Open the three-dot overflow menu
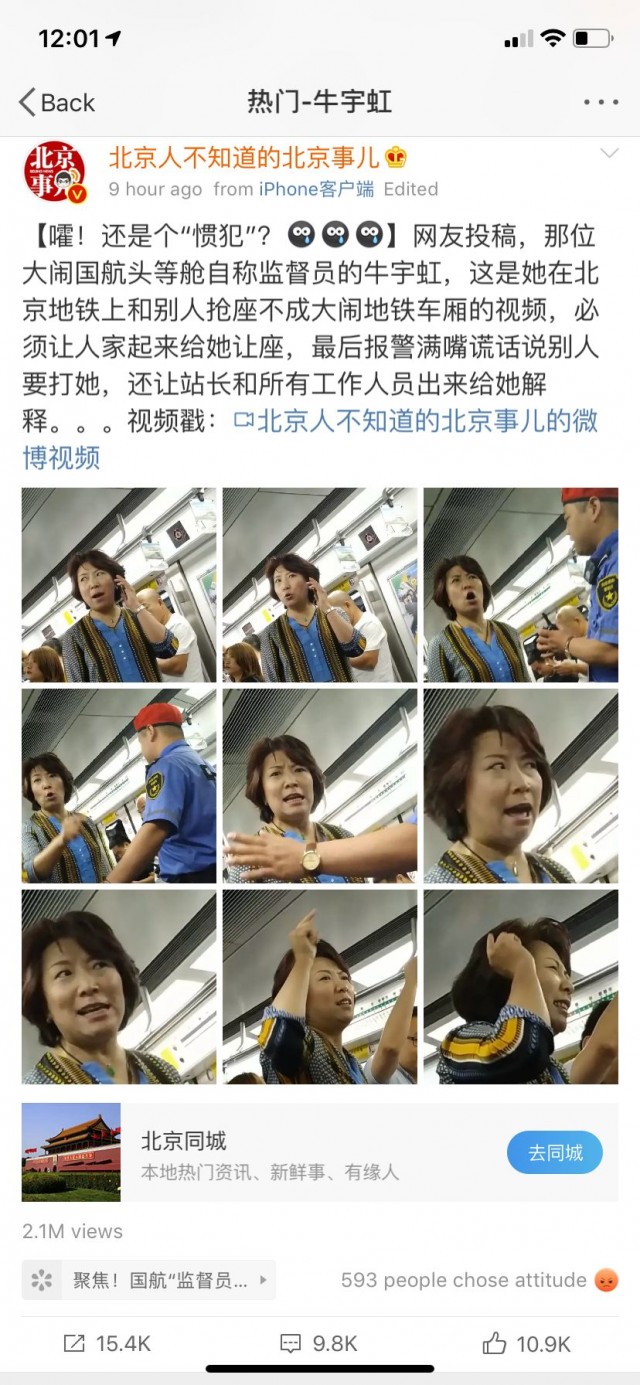This screenshot has height=1385, width=640. [600, 102]
